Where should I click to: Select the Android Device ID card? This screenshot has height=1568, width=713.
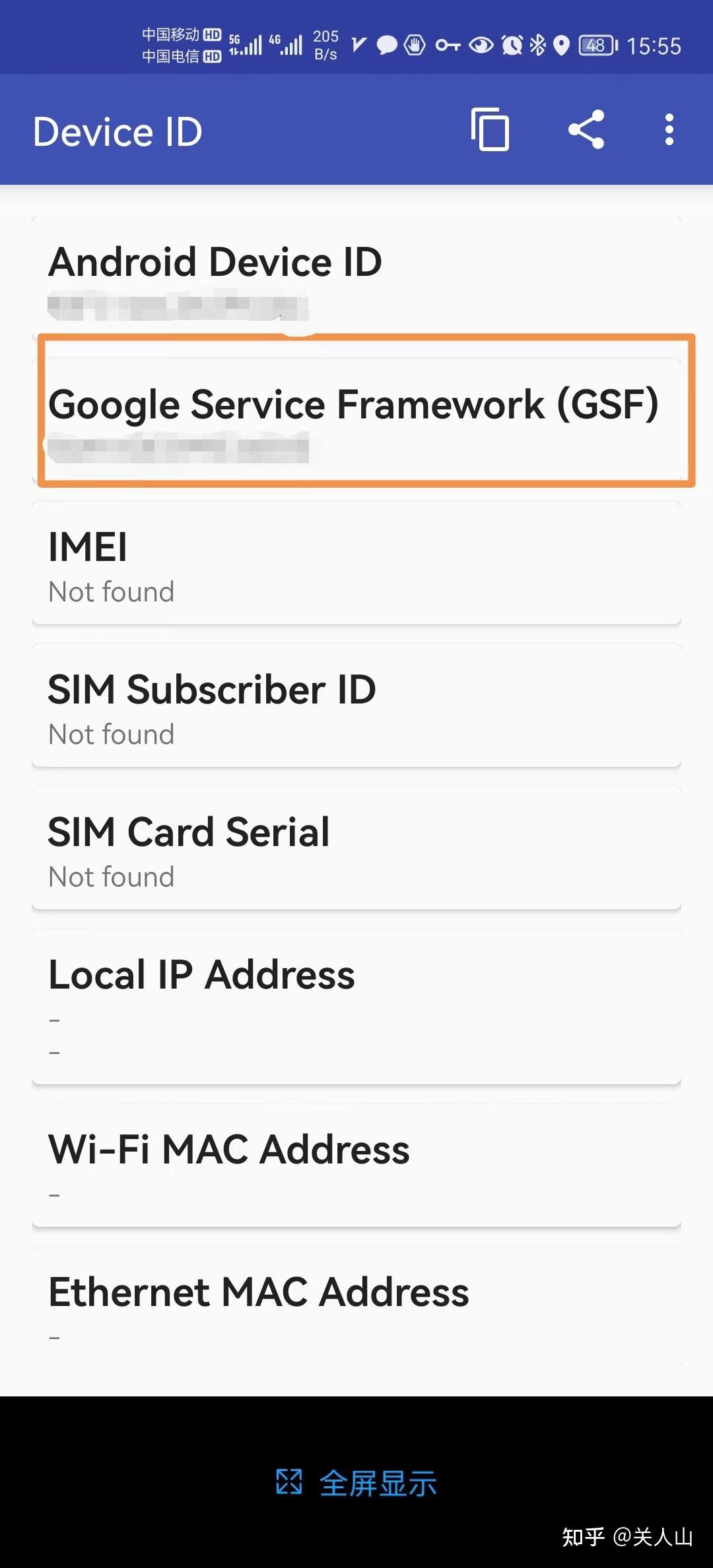pyautogui.click(x=356, y=277)
